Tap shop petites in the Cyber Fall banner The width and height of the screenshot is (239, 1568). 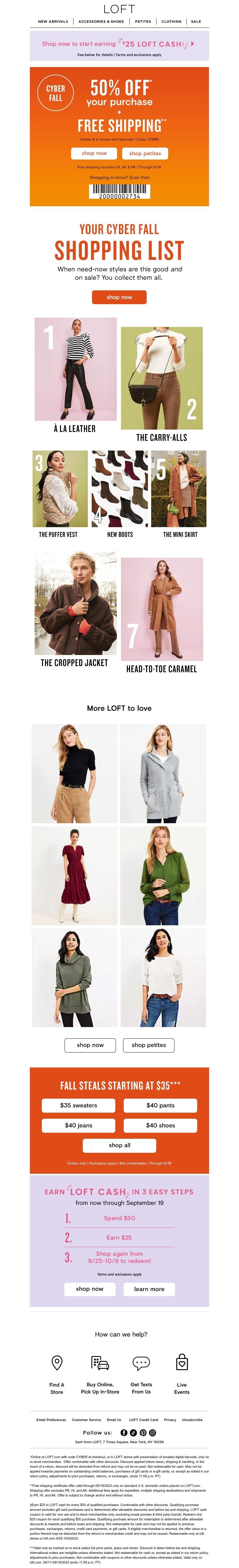click(x=145, y=153)
